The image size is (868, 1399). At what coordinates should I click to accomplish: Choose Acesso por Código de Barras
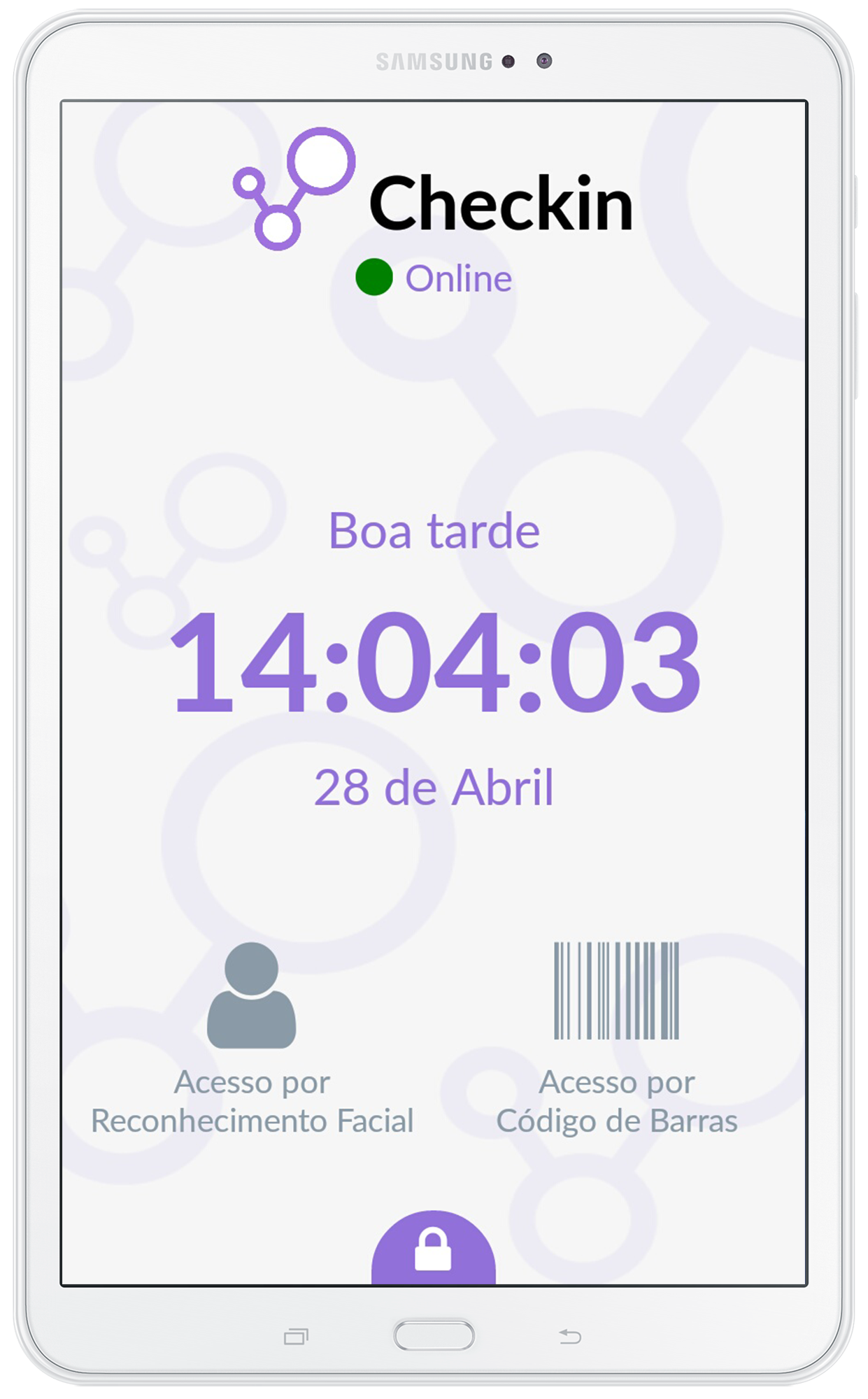coord(616,1035)
